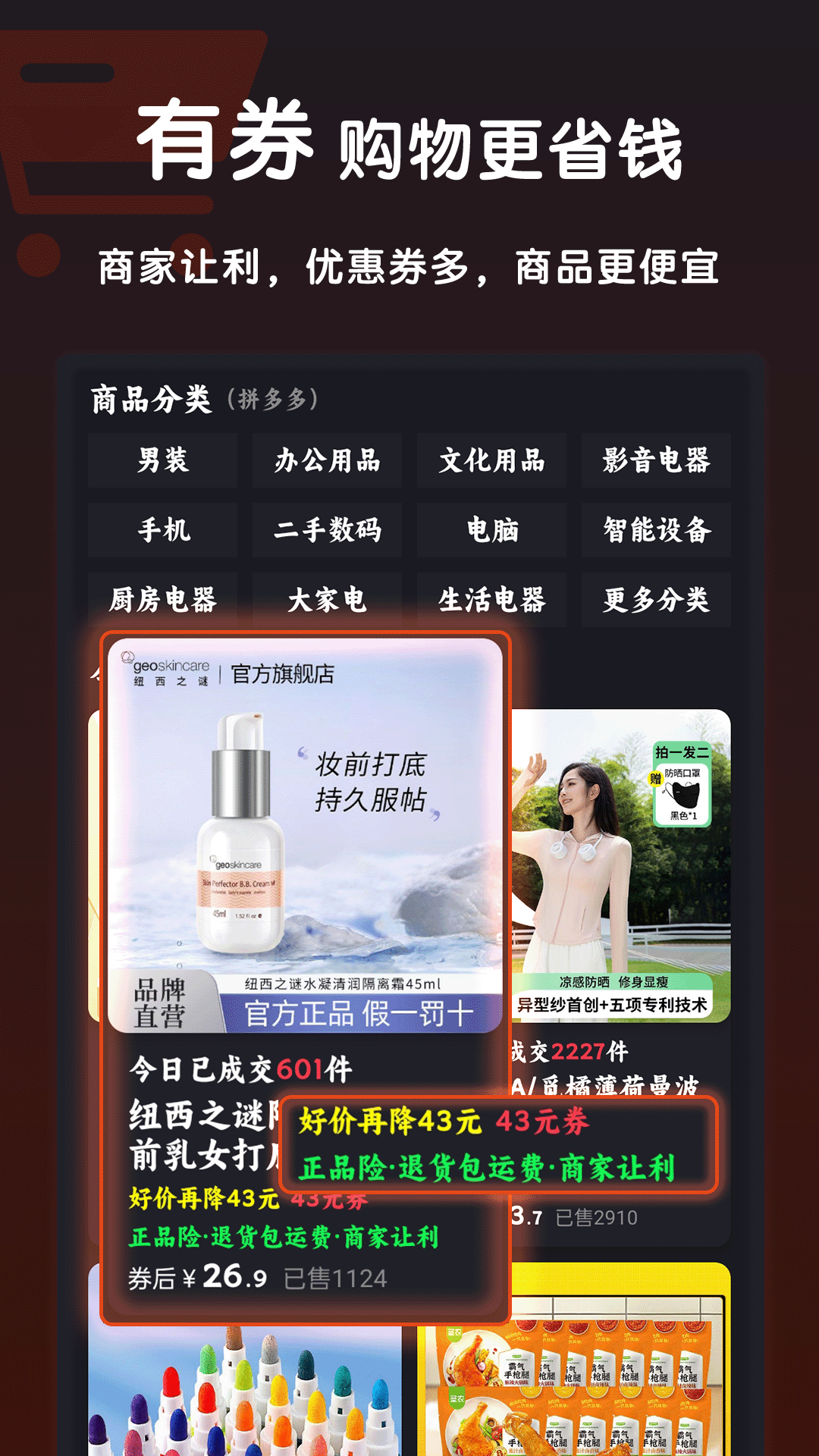The width and height of the screenshot is (819, 1456).
Task: Select the 电脑 category
Action: pos(491,531)
